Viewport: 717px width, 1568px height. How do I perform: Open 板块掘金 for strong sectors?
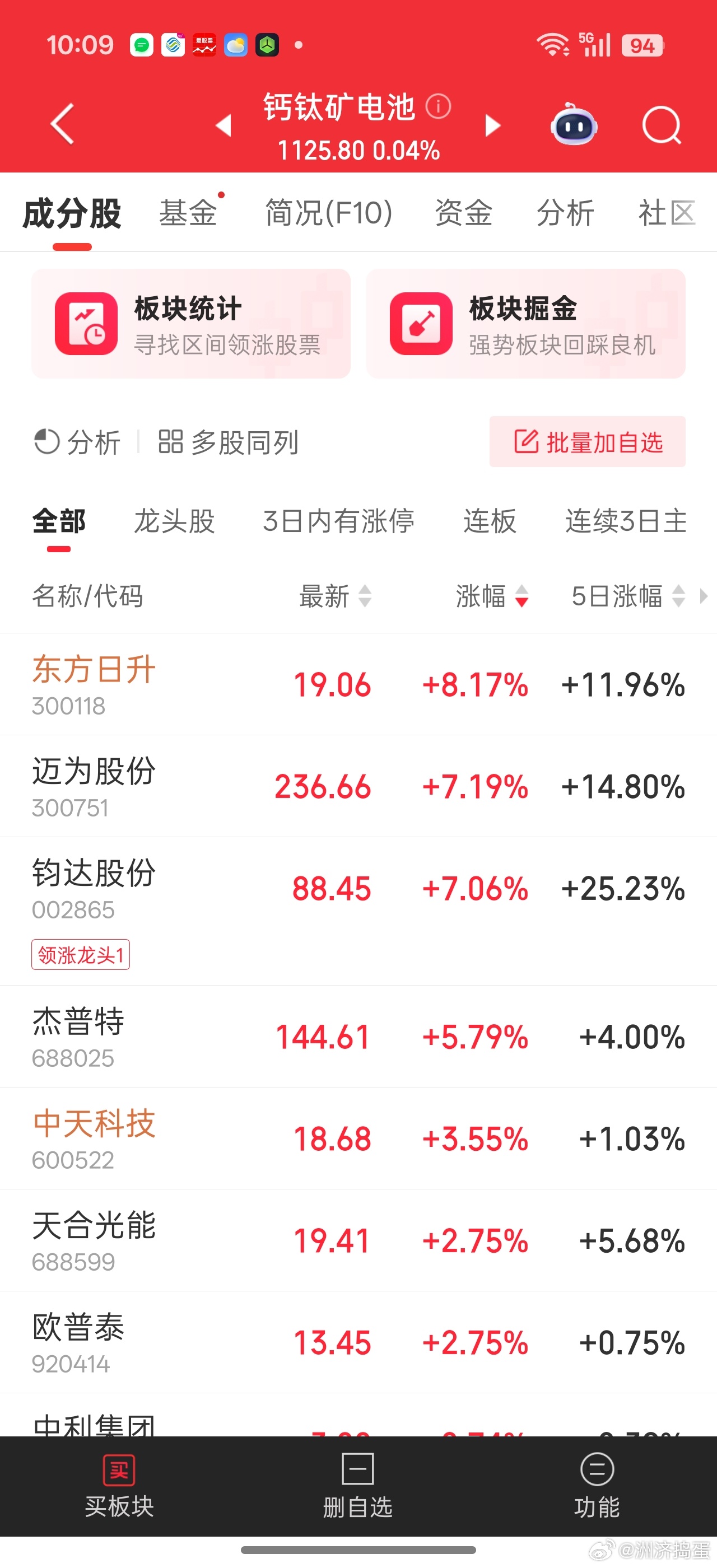526,323
